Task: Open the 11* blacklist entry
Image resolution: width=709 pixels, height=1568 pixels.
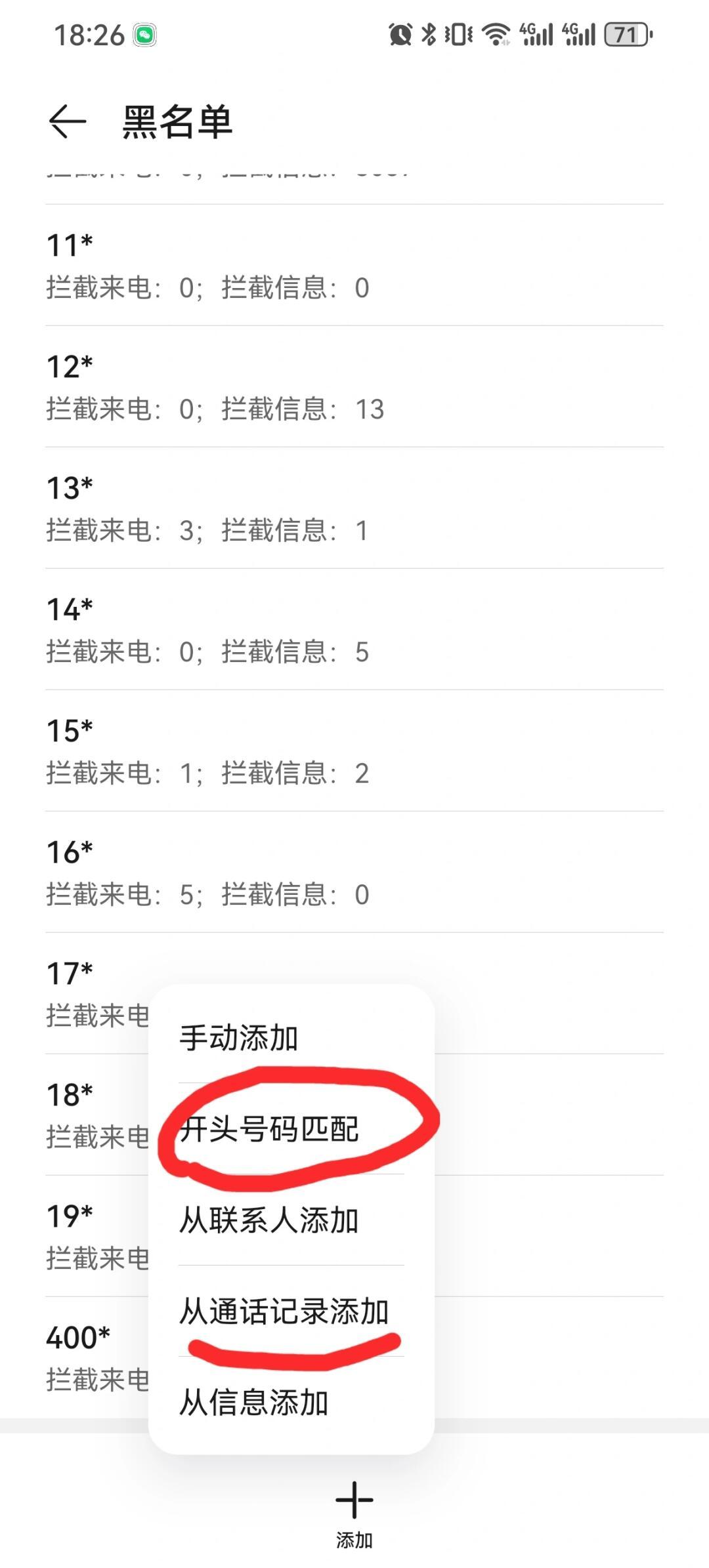Action: click(354, 265)
